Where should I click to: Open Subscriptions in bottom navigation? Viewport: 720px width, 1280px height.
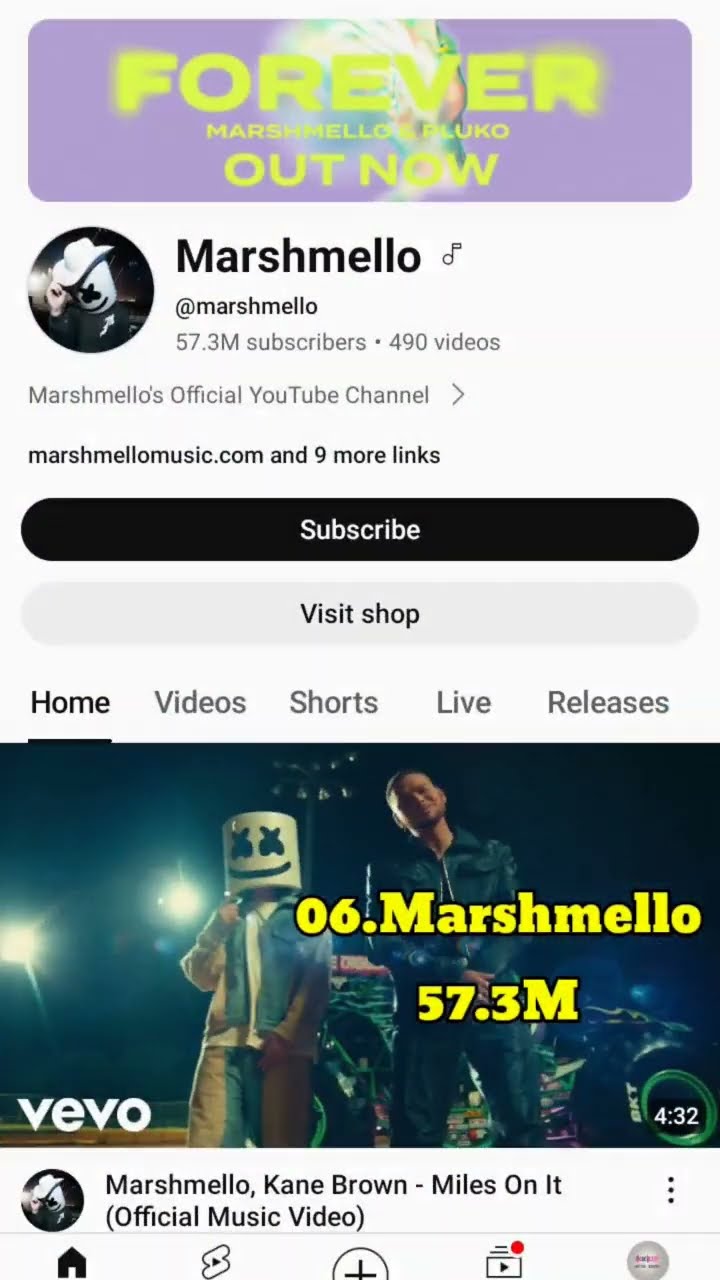coord(504,1262)
